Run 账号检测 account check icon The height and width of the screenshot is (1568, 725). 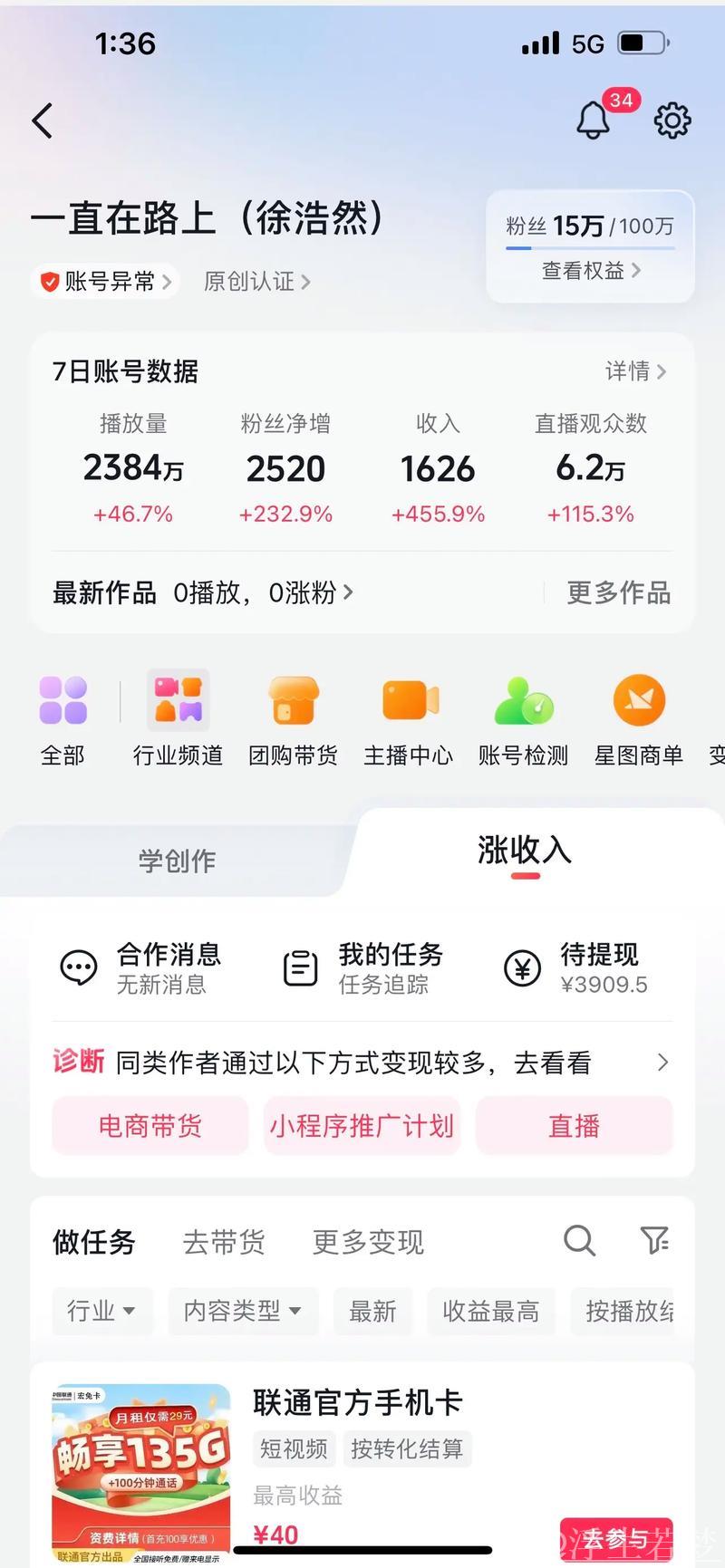coord(524,699)
